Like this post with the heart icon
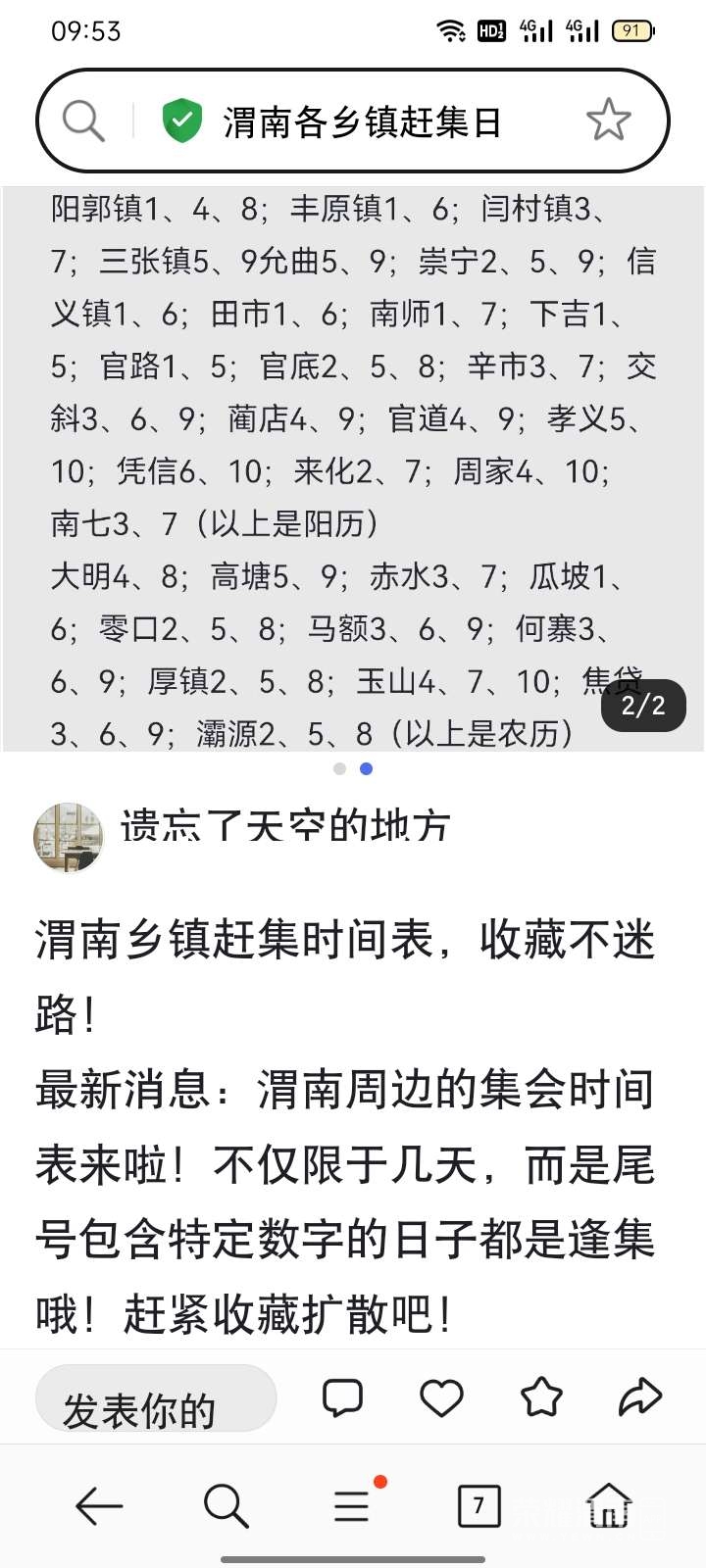 (441, 1397)
